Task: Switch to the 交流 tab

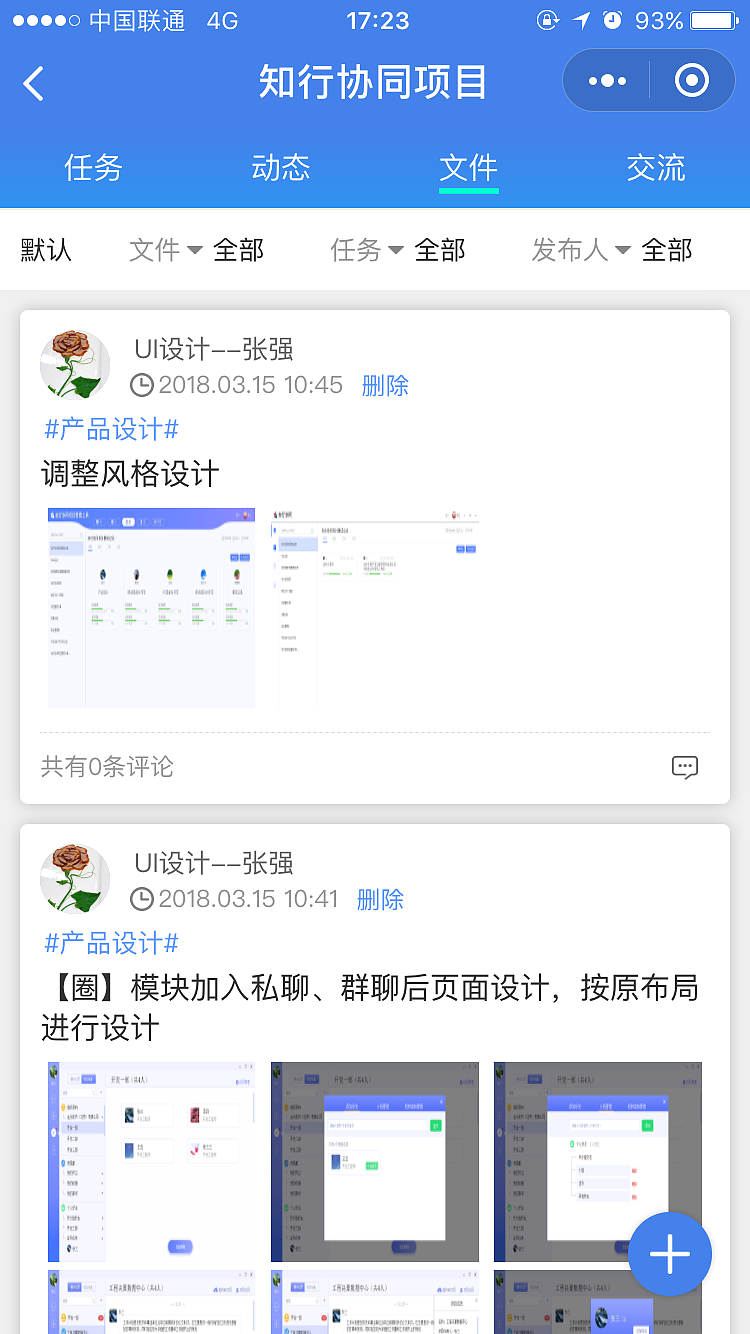Action: [x=656, y=169]
